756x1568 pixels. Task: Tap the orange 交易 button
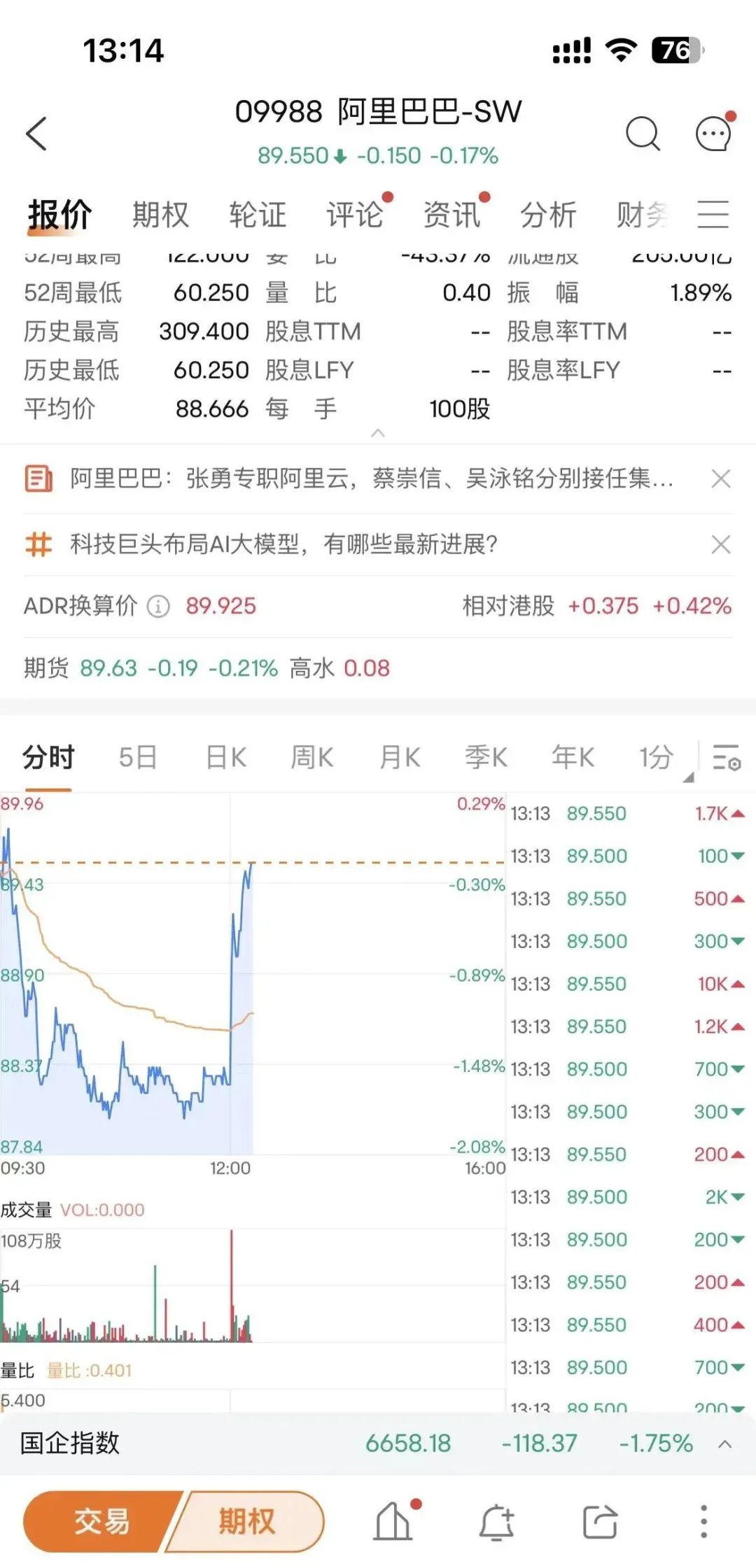point(101,1522)
